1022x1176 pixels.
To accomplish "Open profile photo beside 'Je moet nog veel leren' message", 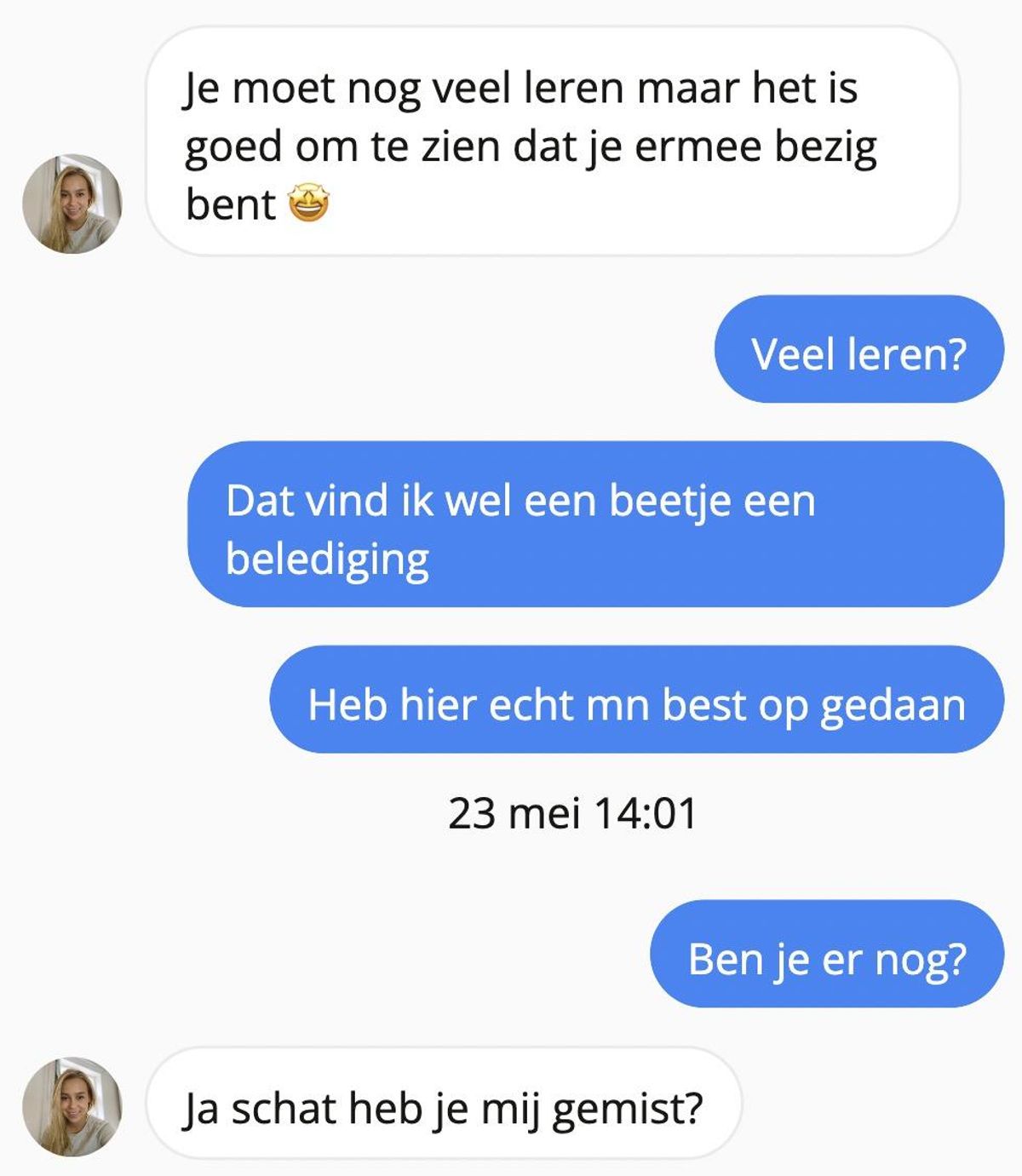I will pyautogui.click(x=72, y=204).
